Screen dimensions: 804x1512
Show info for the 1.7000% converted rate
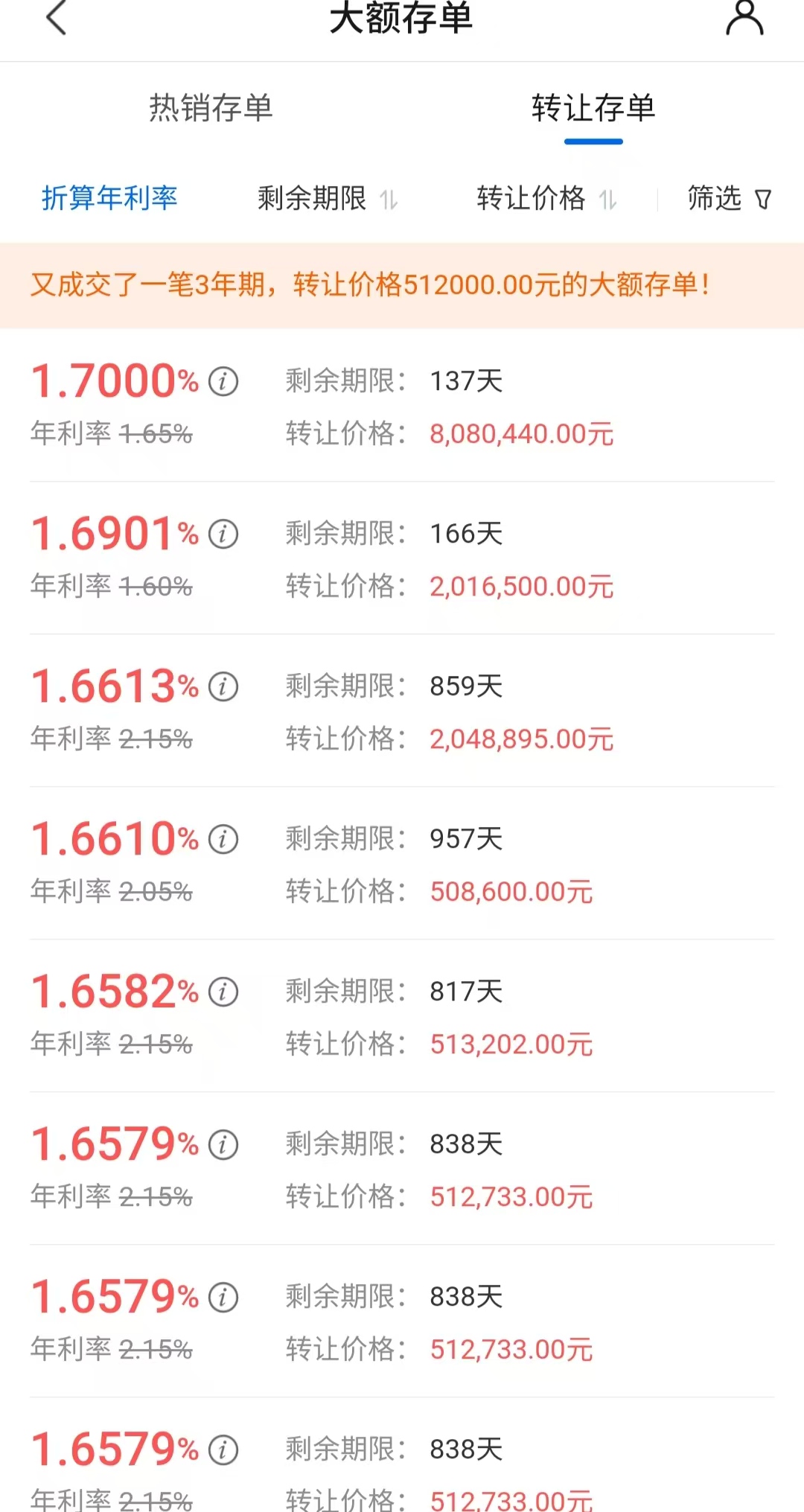tap(223, 382)
